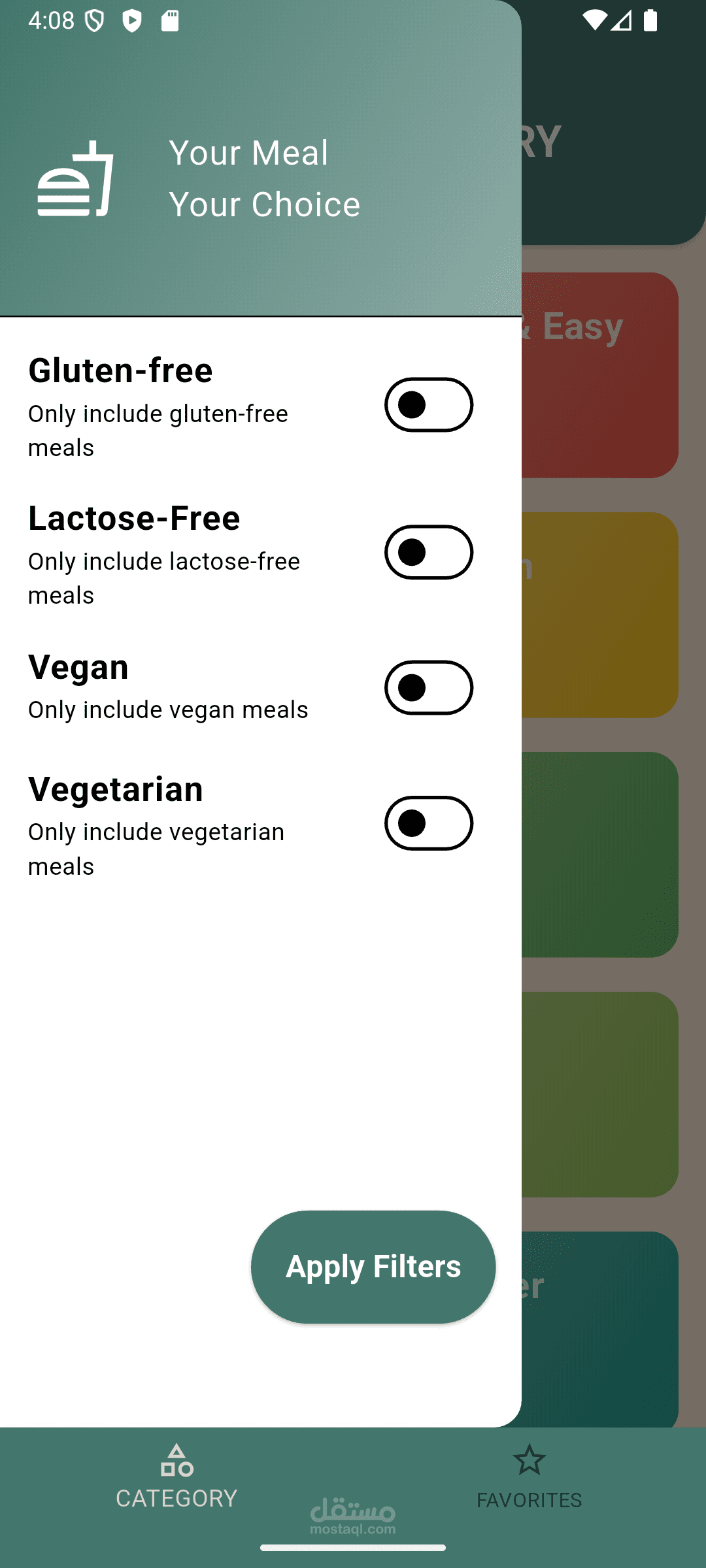The height and width of the screenshot is (1568, 706).
Task: Tap the Apply Filters button
Action: tap(373, 1267)
